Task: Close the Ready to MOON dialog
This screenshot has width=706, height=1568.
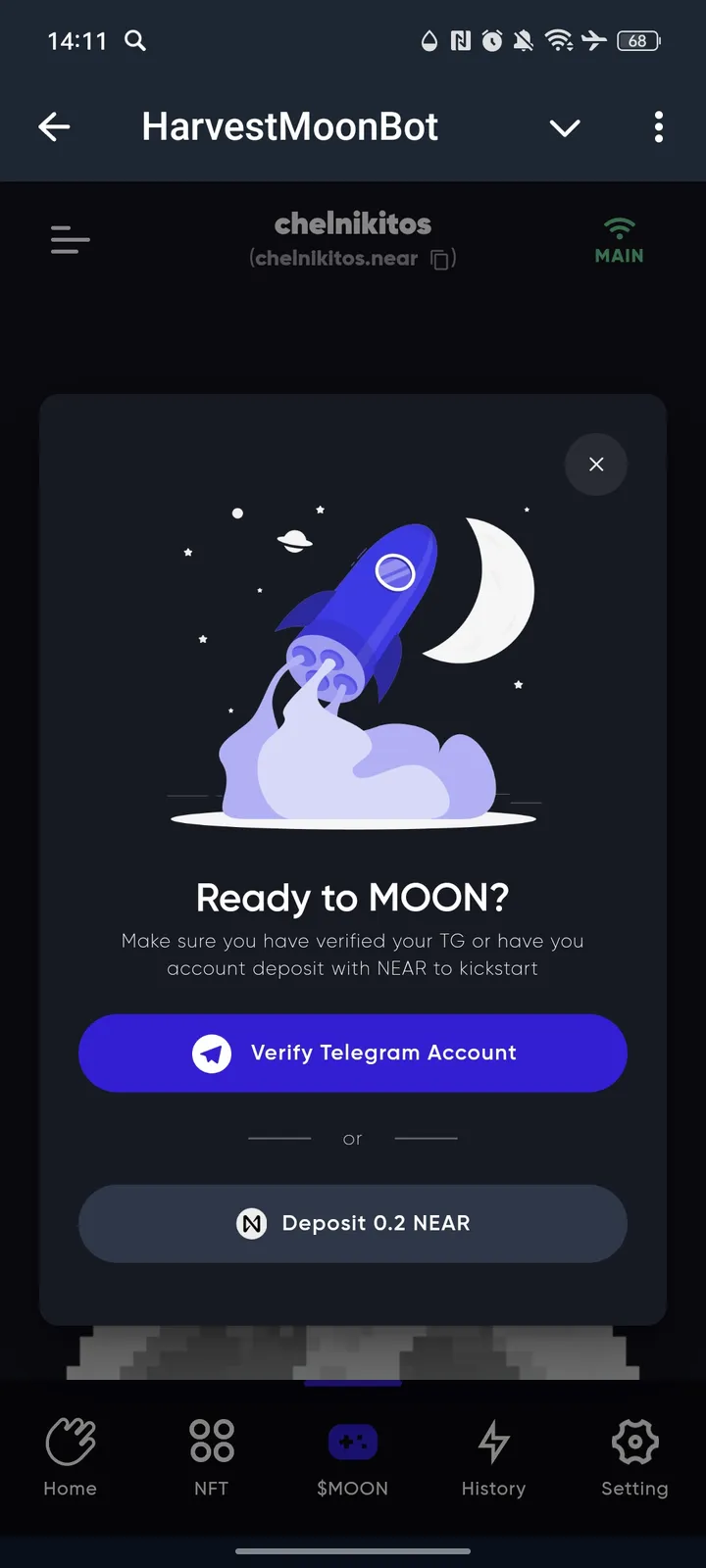Action: (596, 465)
